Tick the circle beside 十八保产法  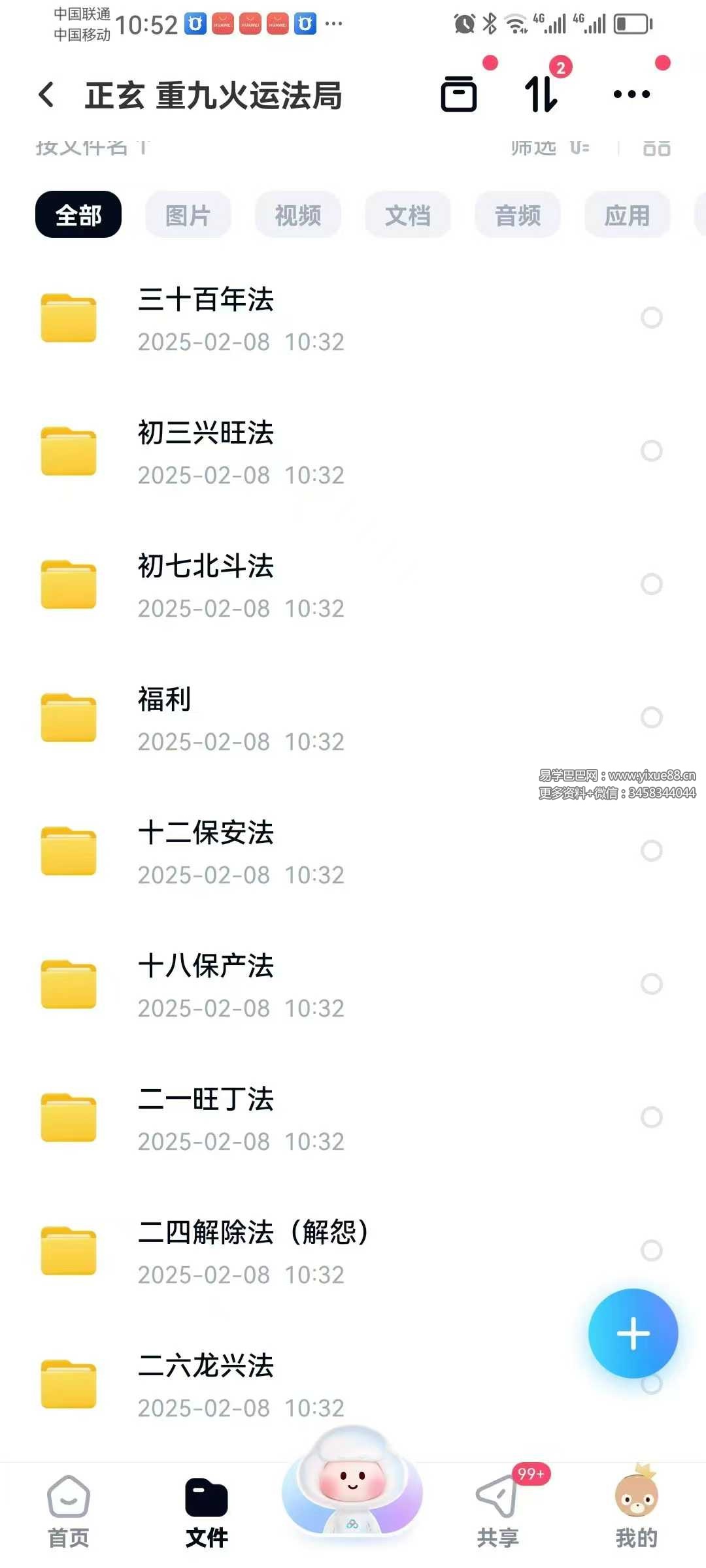[651, 984]
